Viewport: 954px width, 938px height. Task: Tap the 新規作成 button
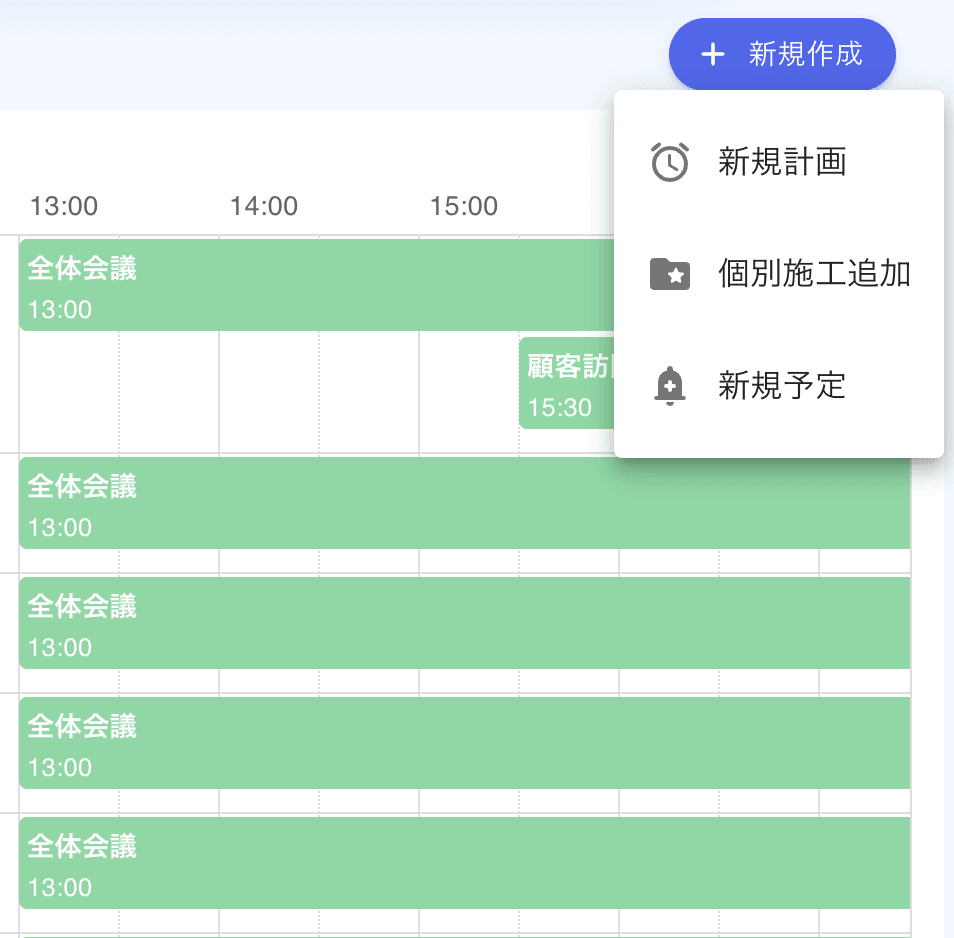[x=782, y=54]
